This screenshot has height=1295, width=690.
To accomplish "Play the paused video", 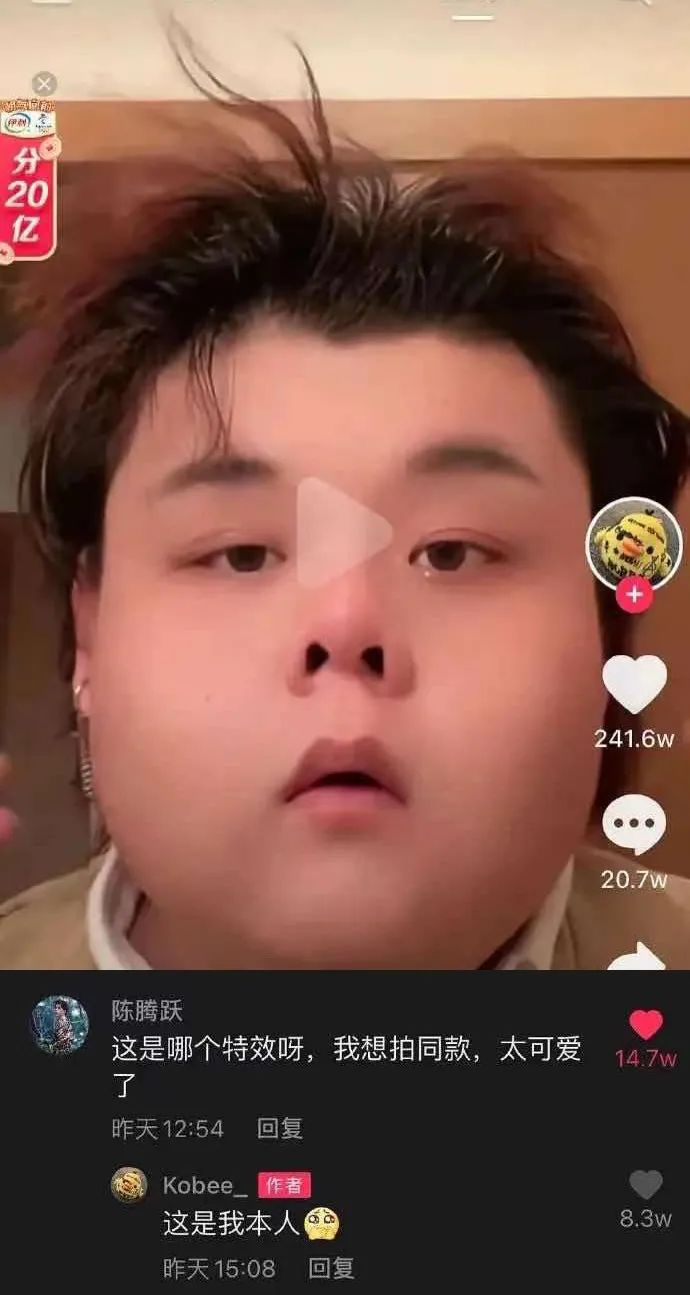I will pos(343,531).
